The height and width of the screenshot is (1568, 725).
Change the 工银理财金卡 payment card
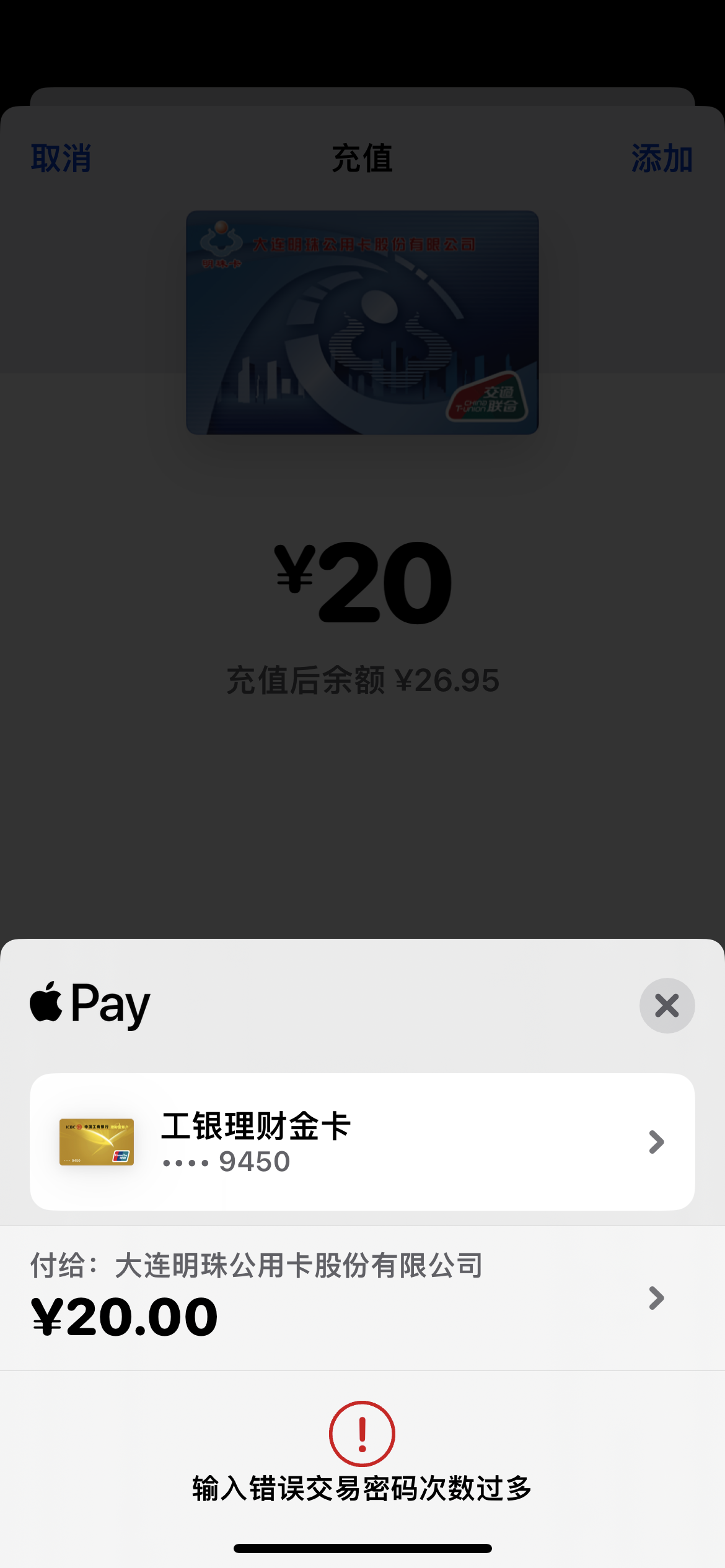click(362, 1141)
